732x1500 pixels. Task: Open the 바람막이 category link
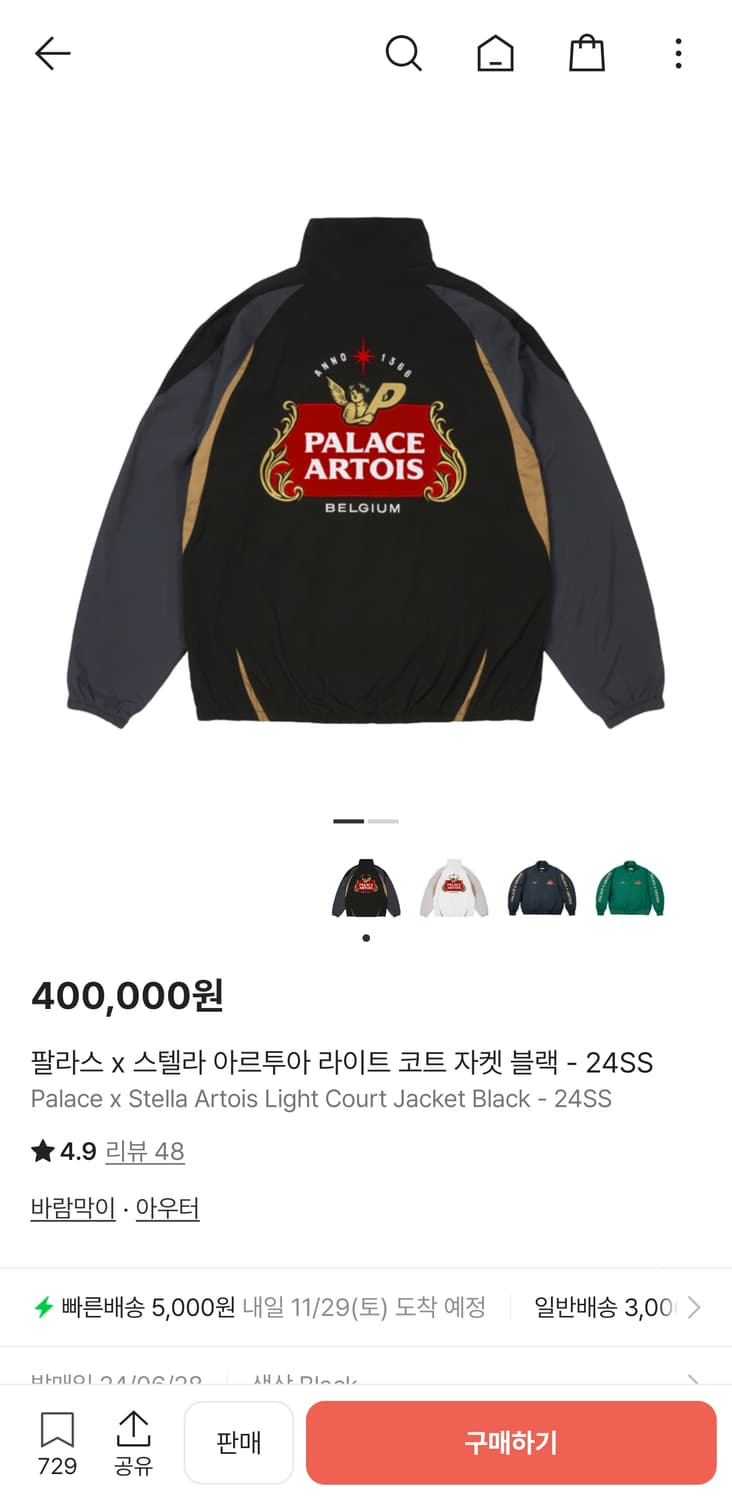coord(72,1208)
